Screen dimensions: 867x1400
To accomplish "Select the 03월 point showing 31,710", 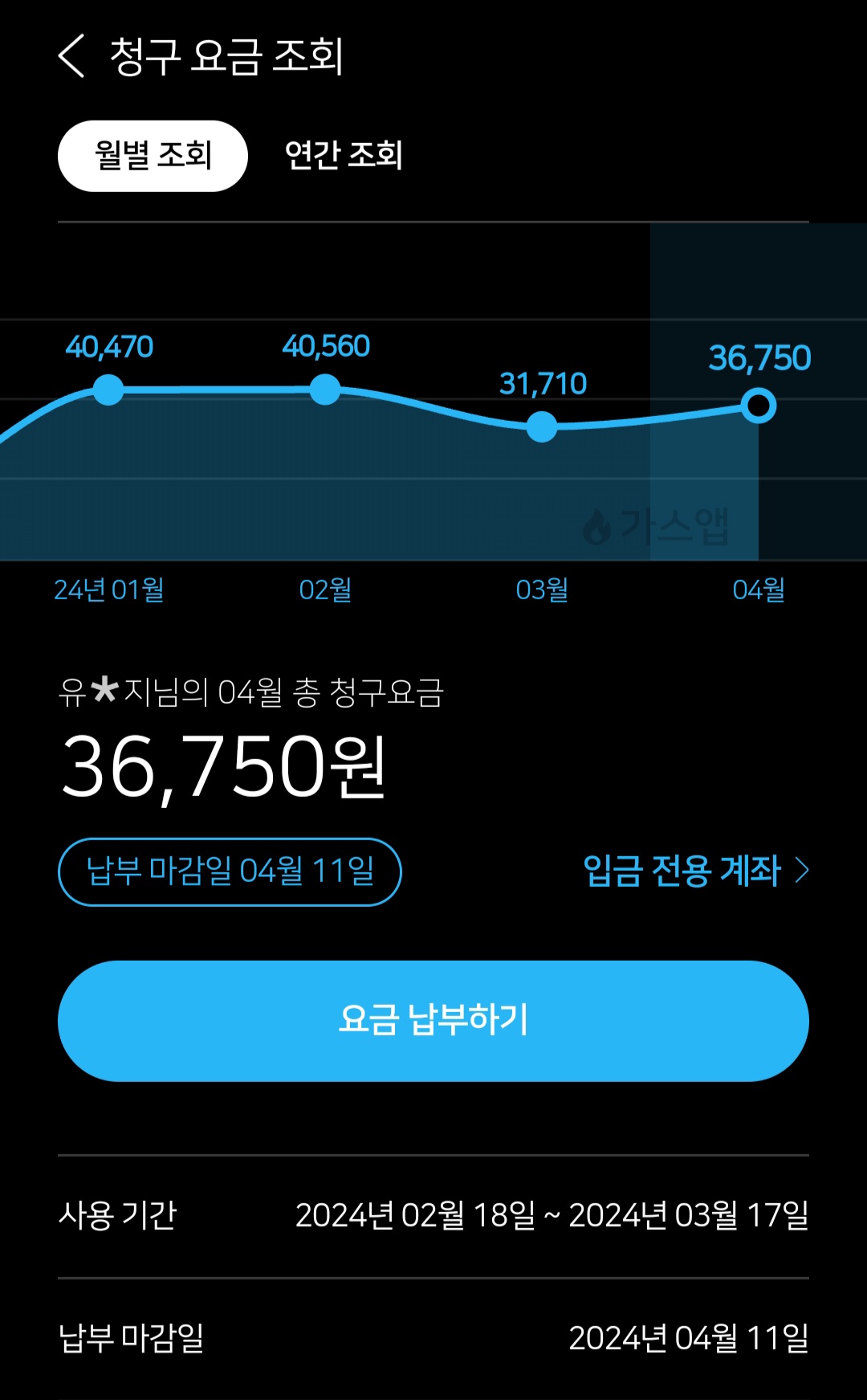I will click(x=543, y=427).
